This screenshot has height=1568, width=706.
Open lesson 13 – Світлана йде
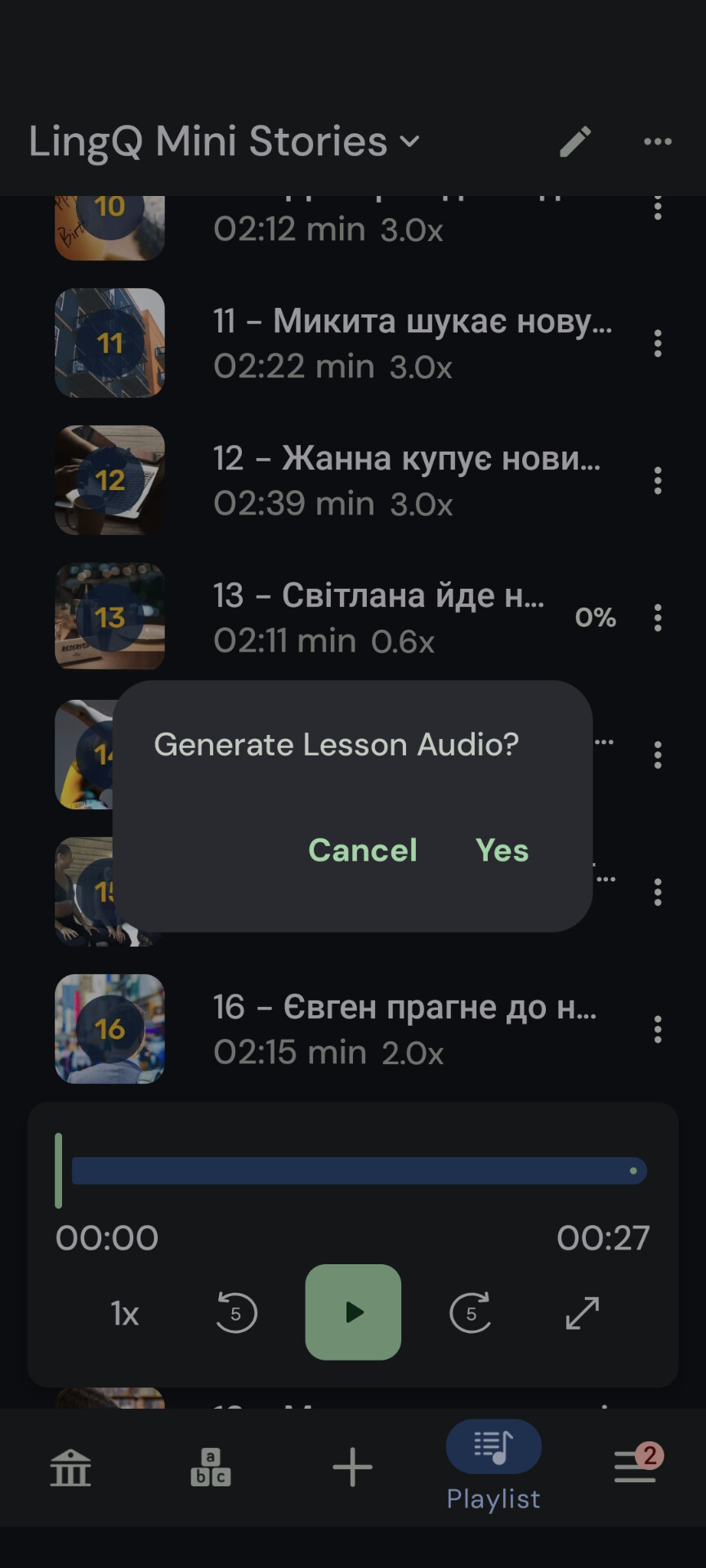pos(380,617)
